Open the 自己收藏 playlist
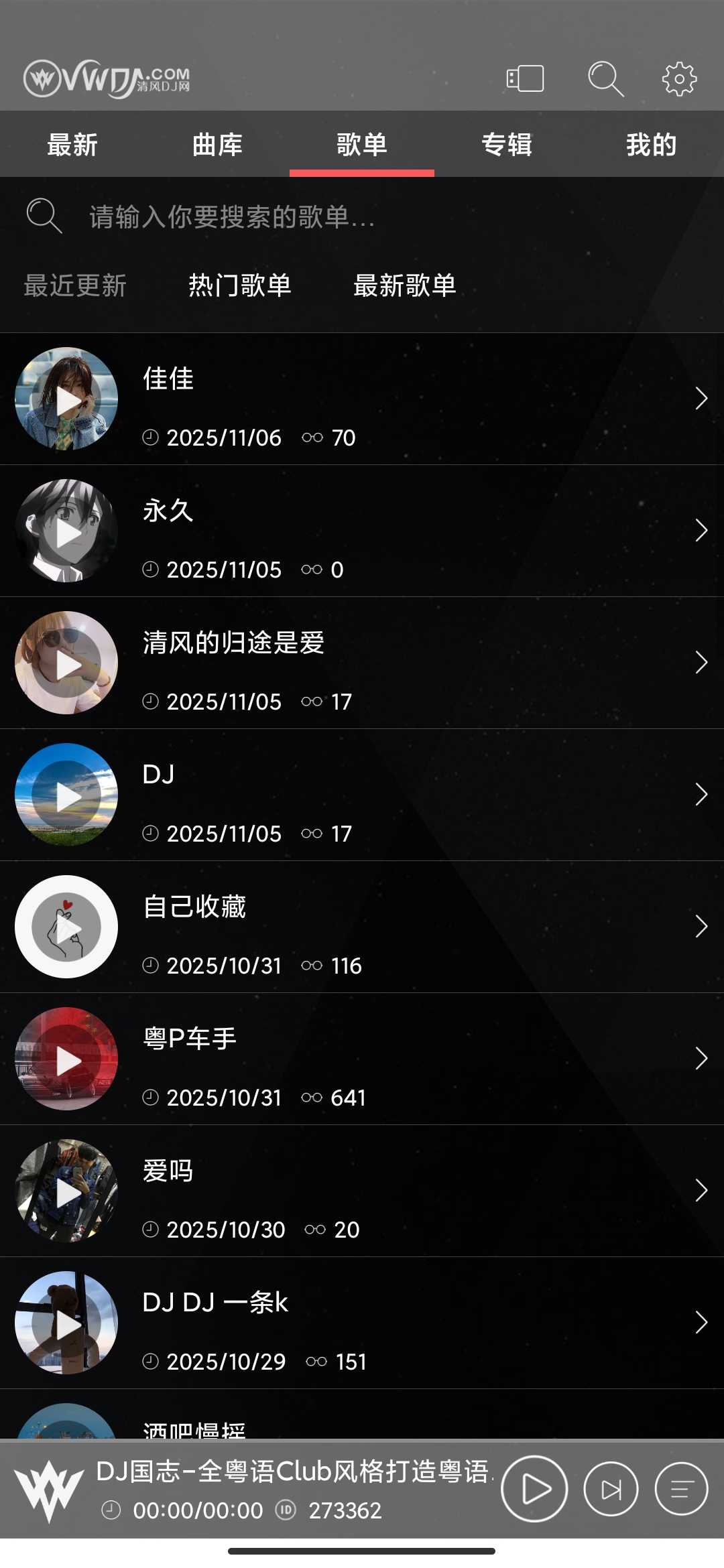The image size is (724, 1568). [402, 927]
